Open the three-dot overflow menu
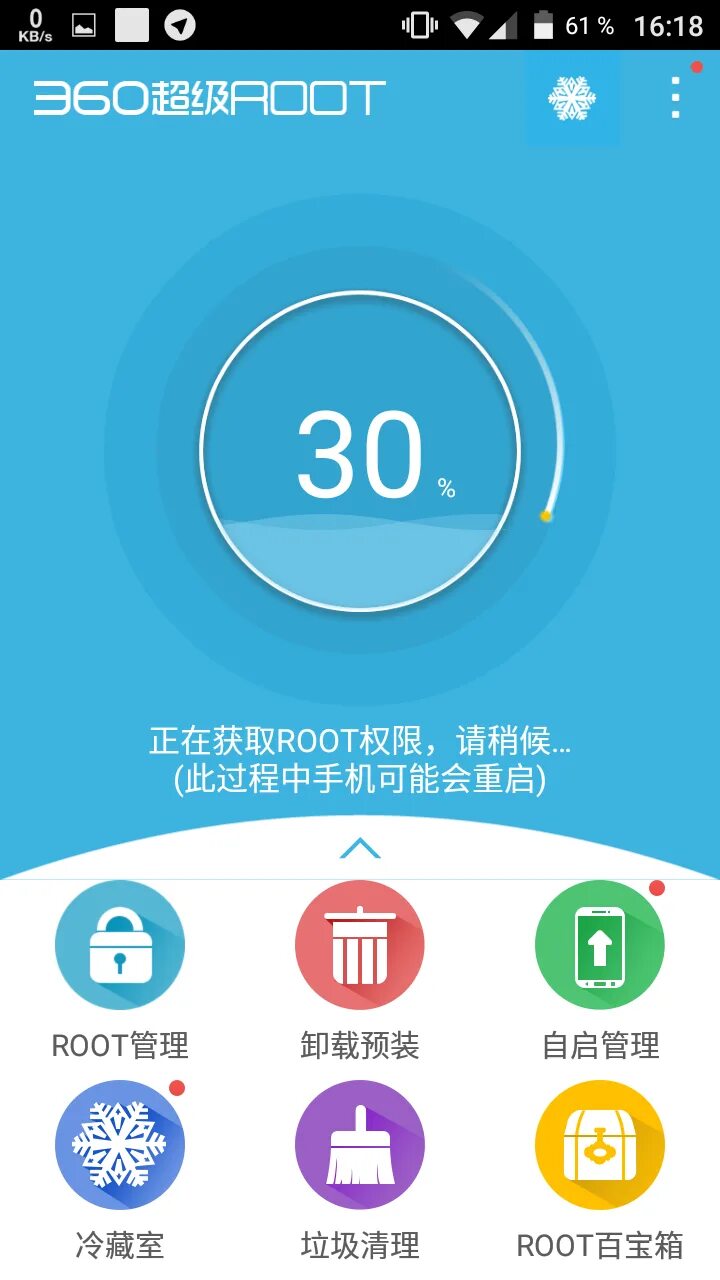720x1280 pixels. [676, 98]
